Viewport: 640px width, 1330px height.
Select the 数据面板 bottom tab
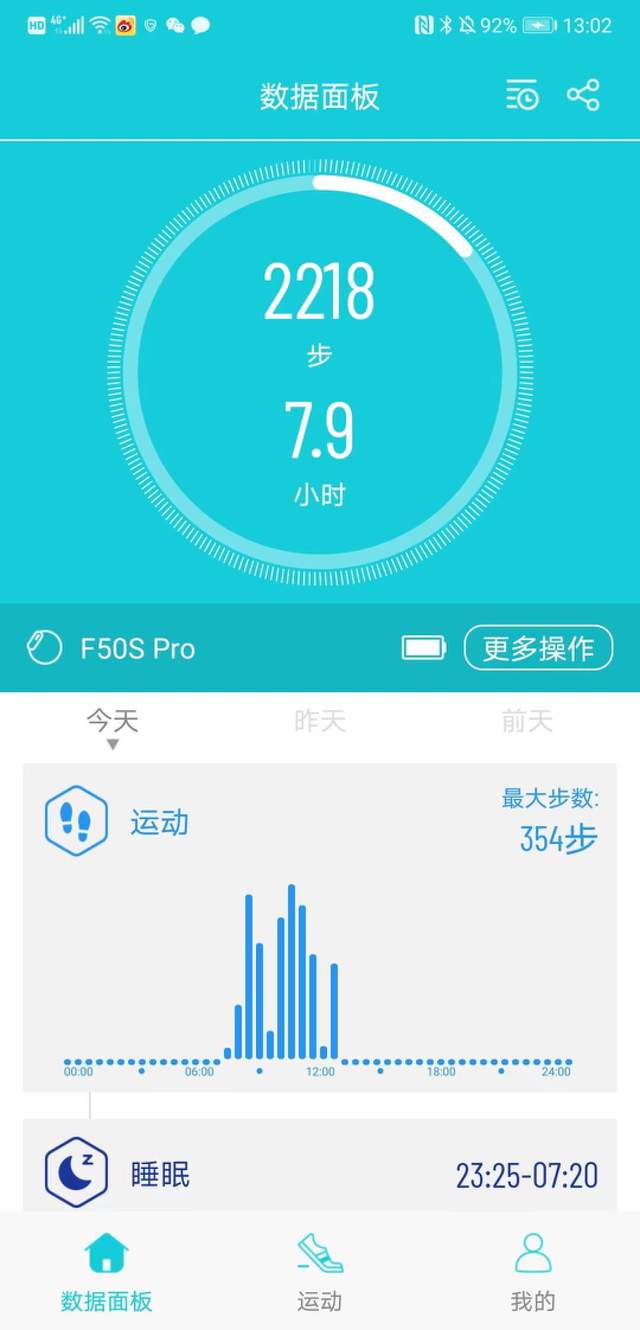[x=107, y=1272]
